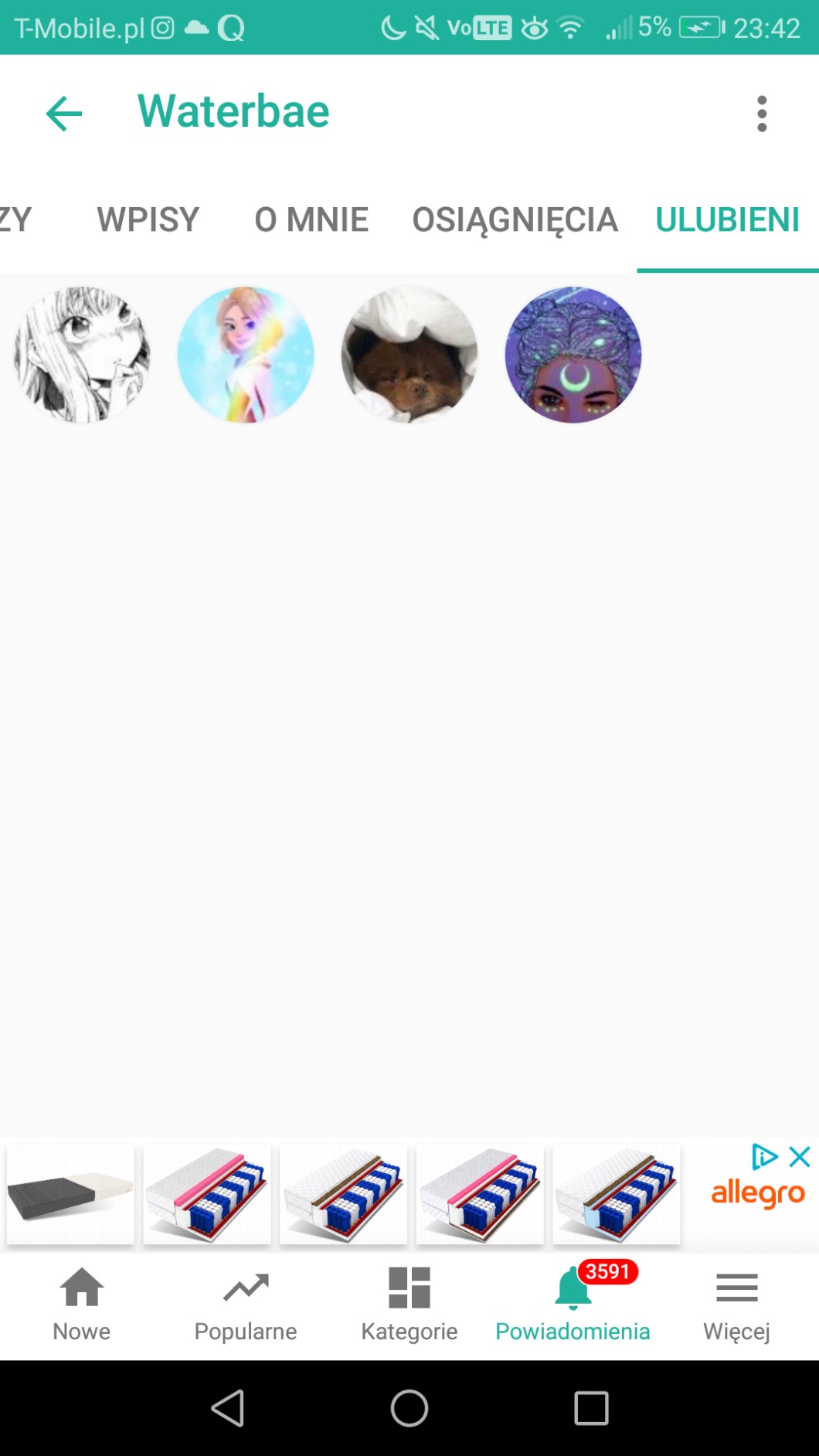Go to the Popularne section
Viewport: 819px width, 1456px height.
click(246, 1305)
